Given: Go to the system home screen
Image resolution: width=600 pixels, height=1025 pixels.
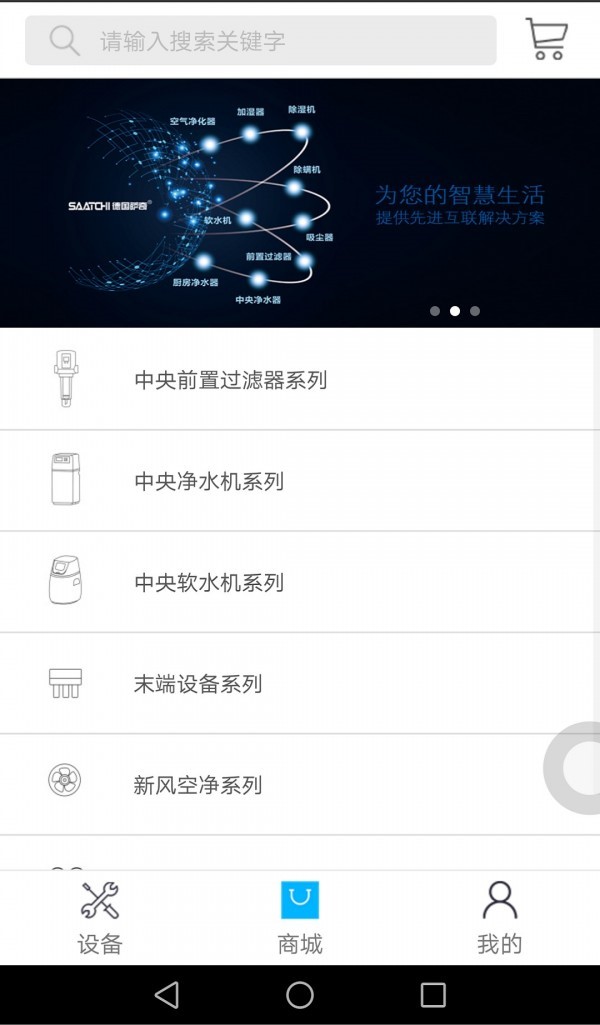Looking at the screenshot, I should [300, 995].
